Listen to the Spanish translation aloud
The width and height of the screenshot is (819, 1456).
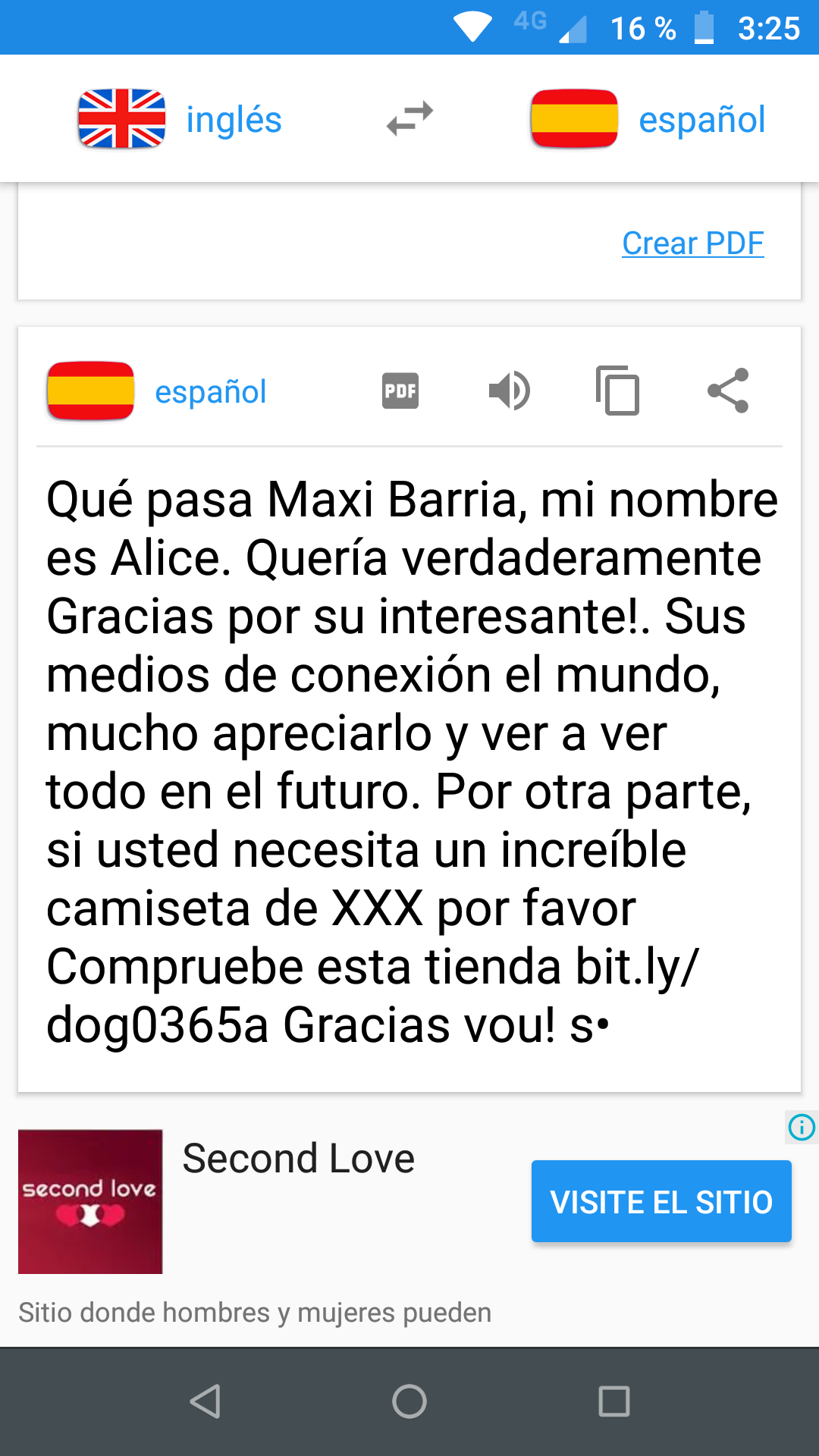510,391
